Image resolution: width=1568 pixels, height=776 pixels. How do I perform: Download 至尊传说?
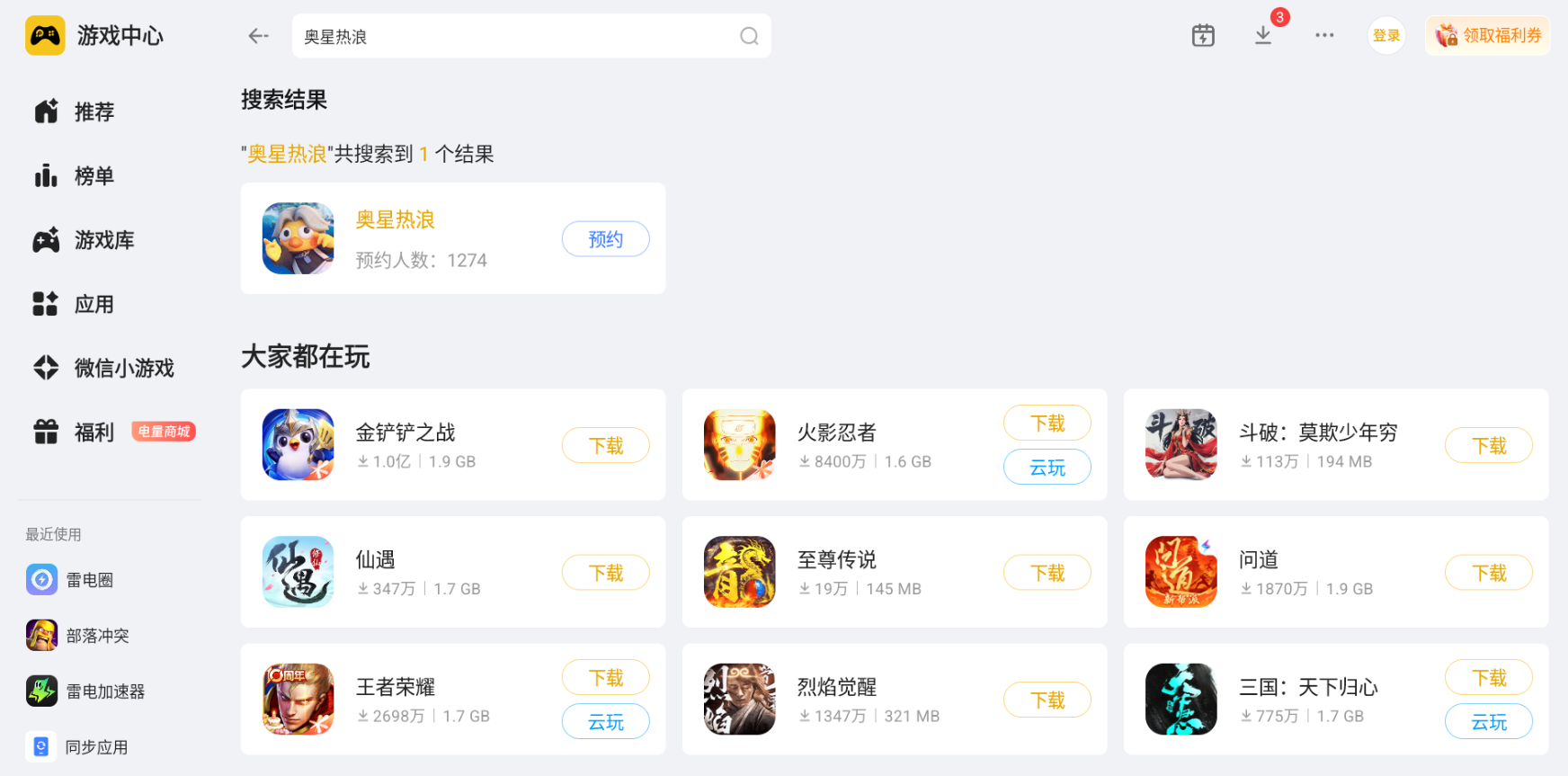tap(1047, 573)
